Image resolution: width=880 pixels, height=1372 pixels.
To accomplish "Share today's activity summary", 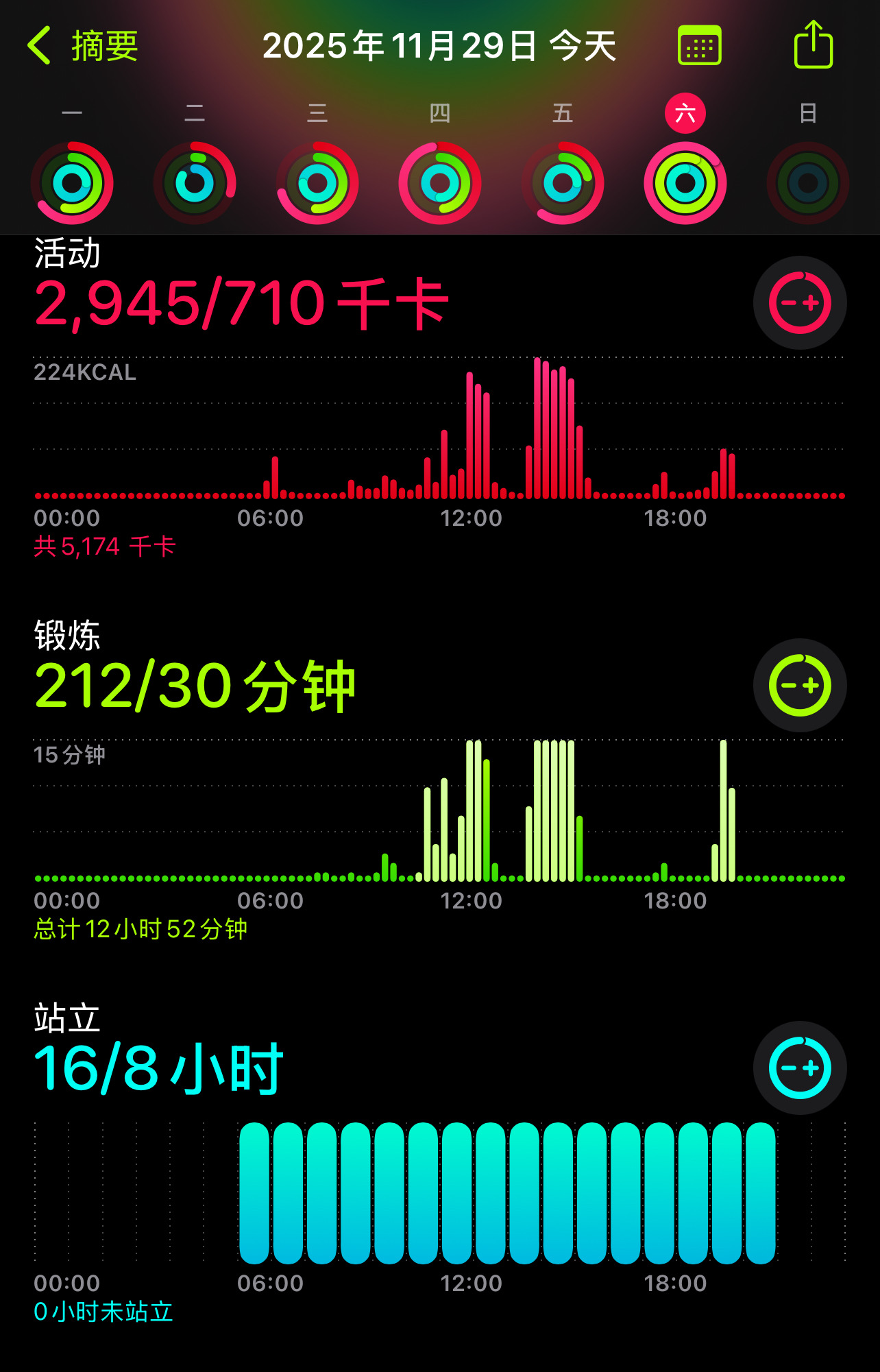I will pos(813,45).
